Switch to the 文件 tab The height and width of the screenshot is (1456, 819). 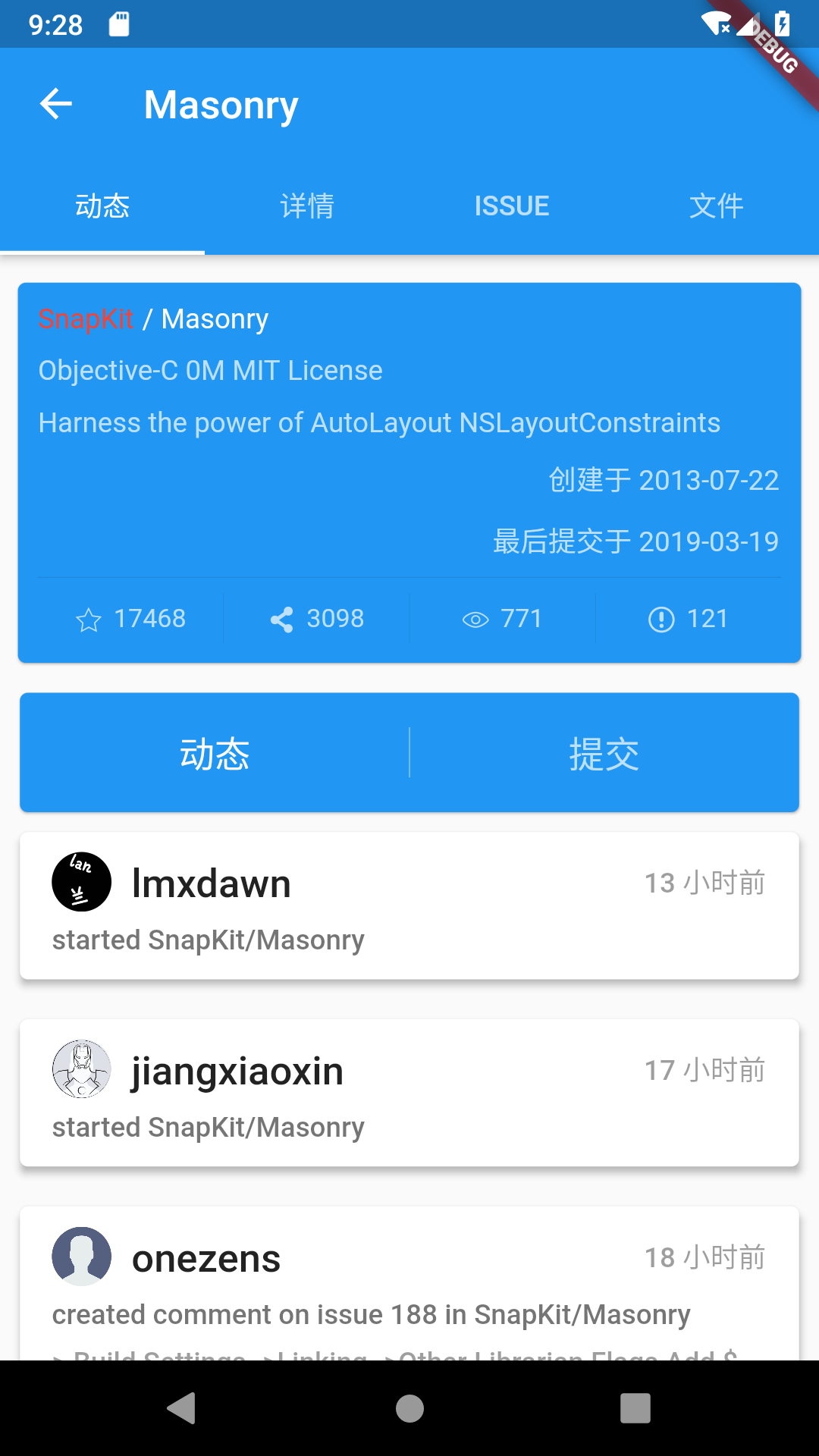[716, 206]
